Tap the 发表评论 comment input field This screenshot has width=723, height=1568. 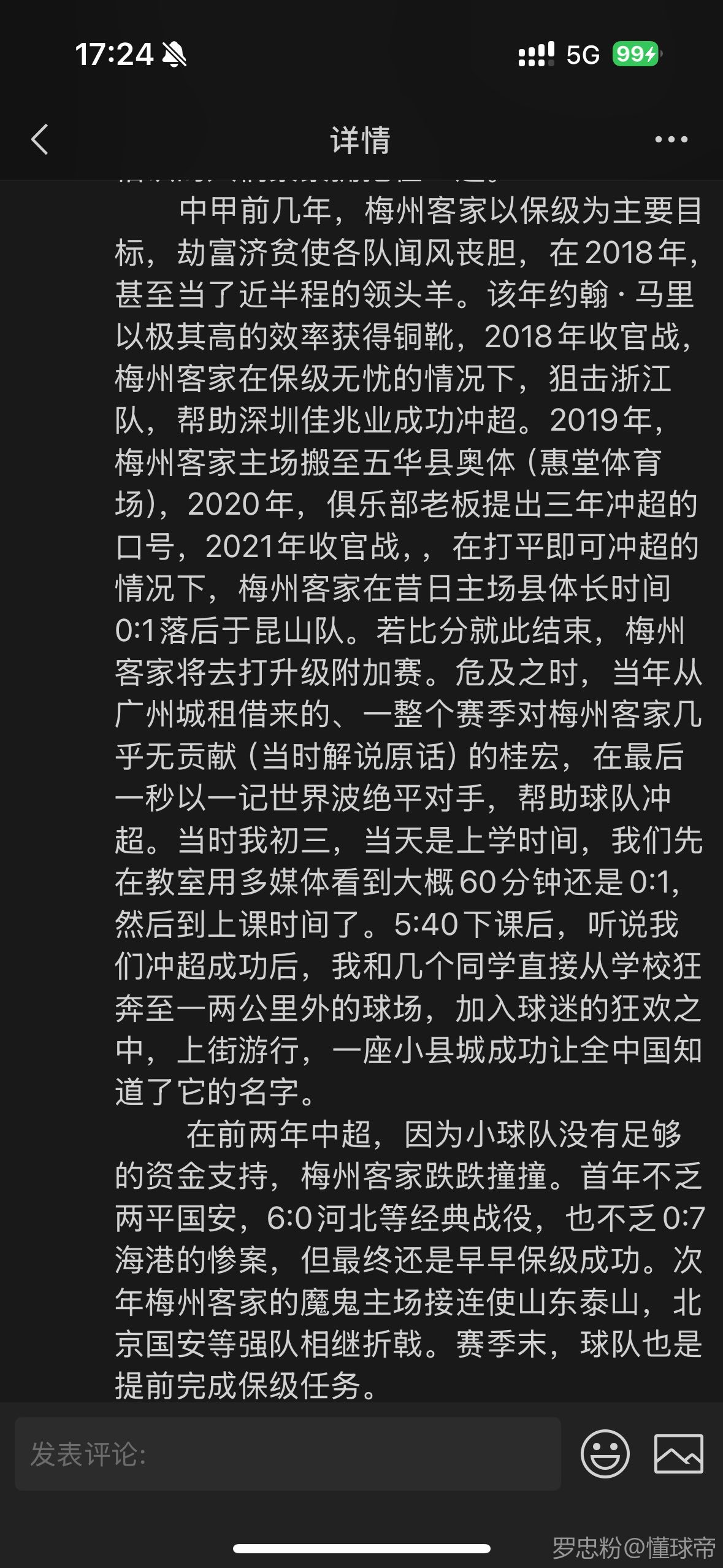(288, 1454)
